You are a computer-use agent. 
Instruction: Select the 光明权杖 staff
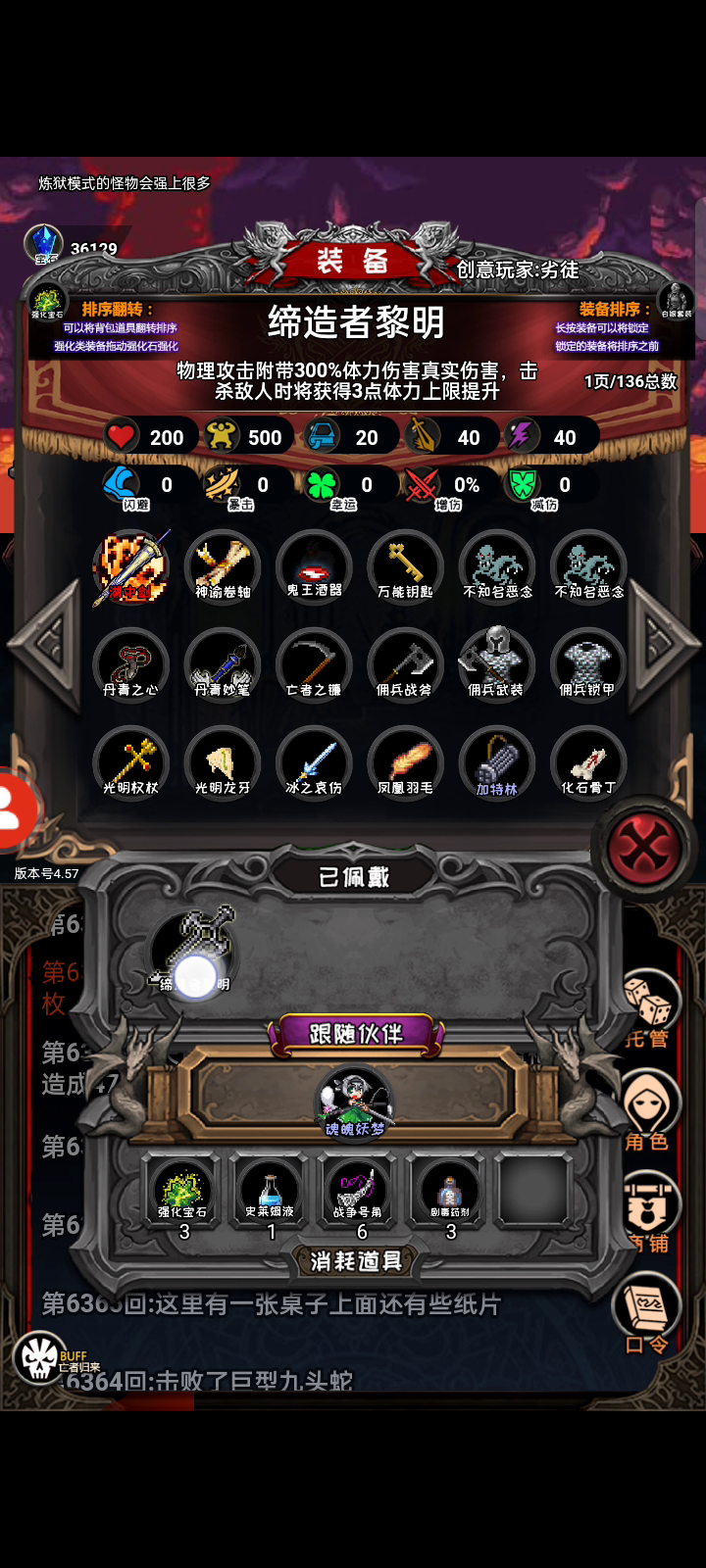[130, 763]
